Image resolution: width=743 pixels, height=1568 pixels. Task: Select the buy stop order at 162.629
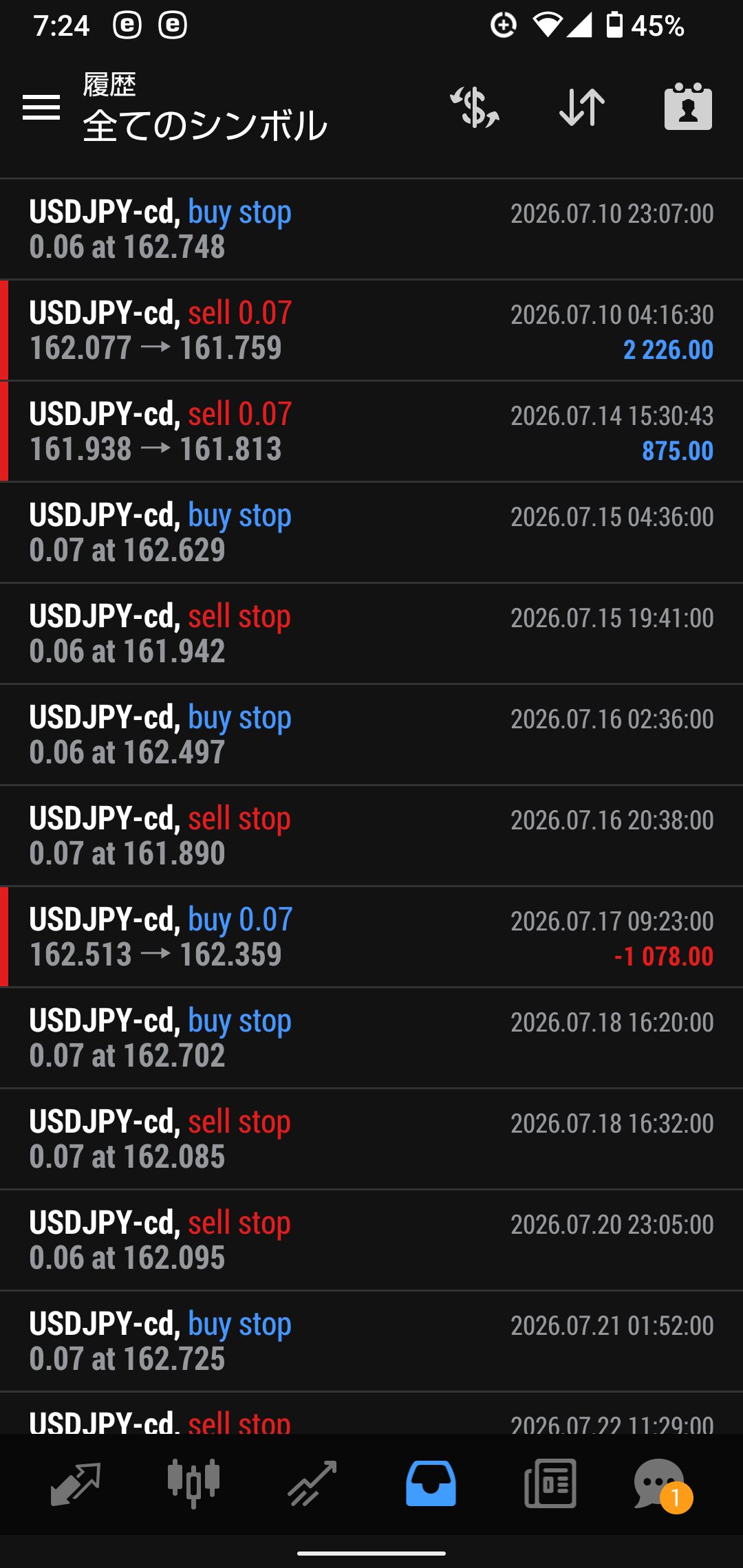pos(371,533)
